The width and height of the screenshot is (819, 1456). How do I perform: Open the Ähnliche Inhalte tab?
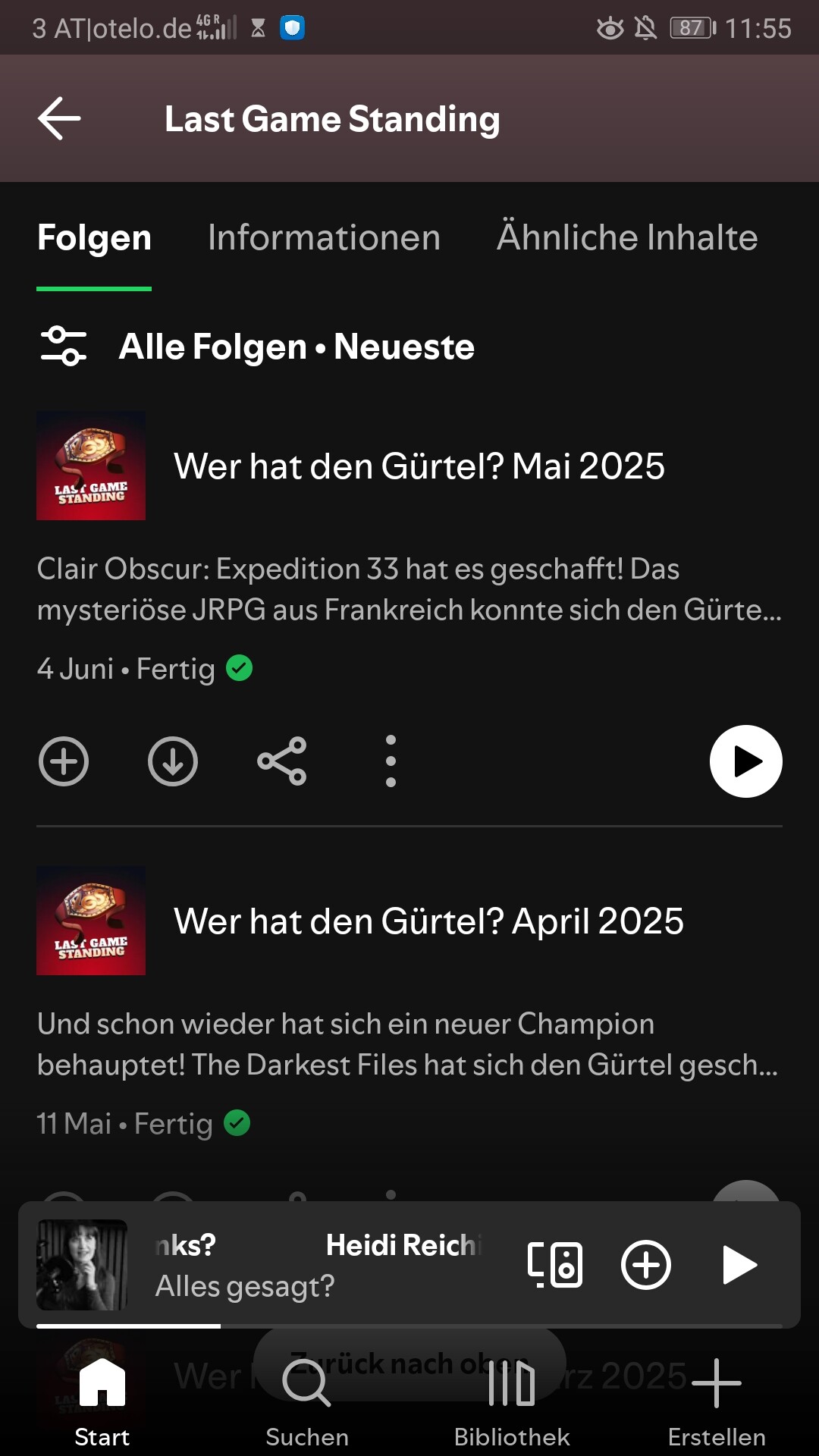coord(626,238)
